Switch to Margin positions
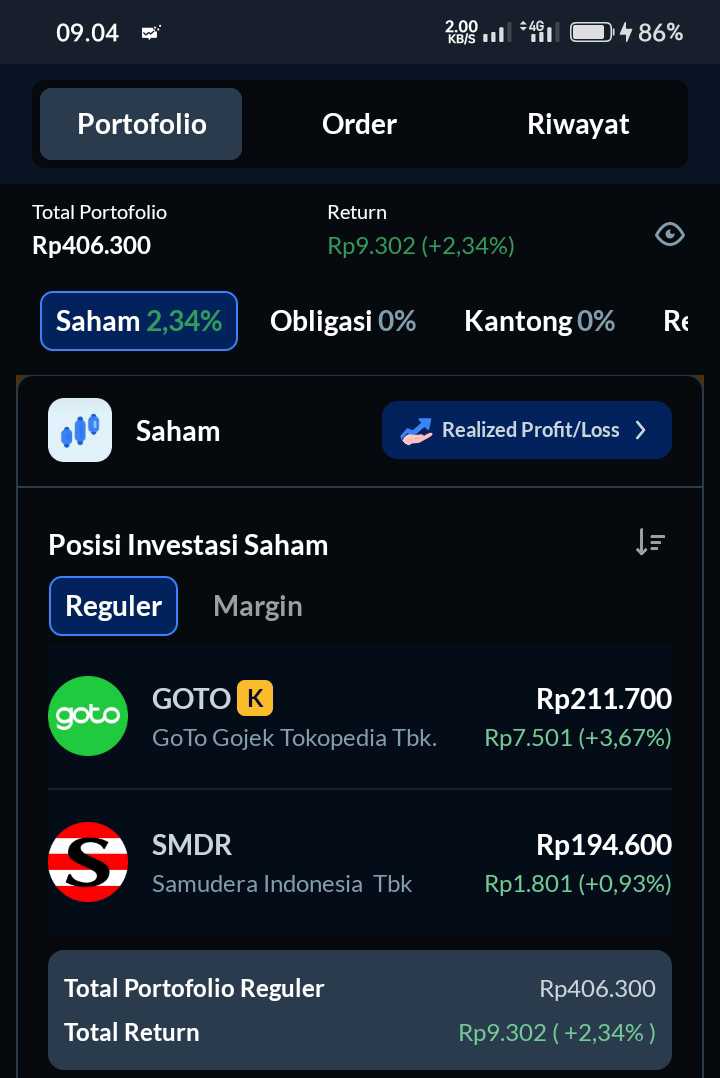The image size is (720, 1078). pyautogui.click(x=257, y=605)
